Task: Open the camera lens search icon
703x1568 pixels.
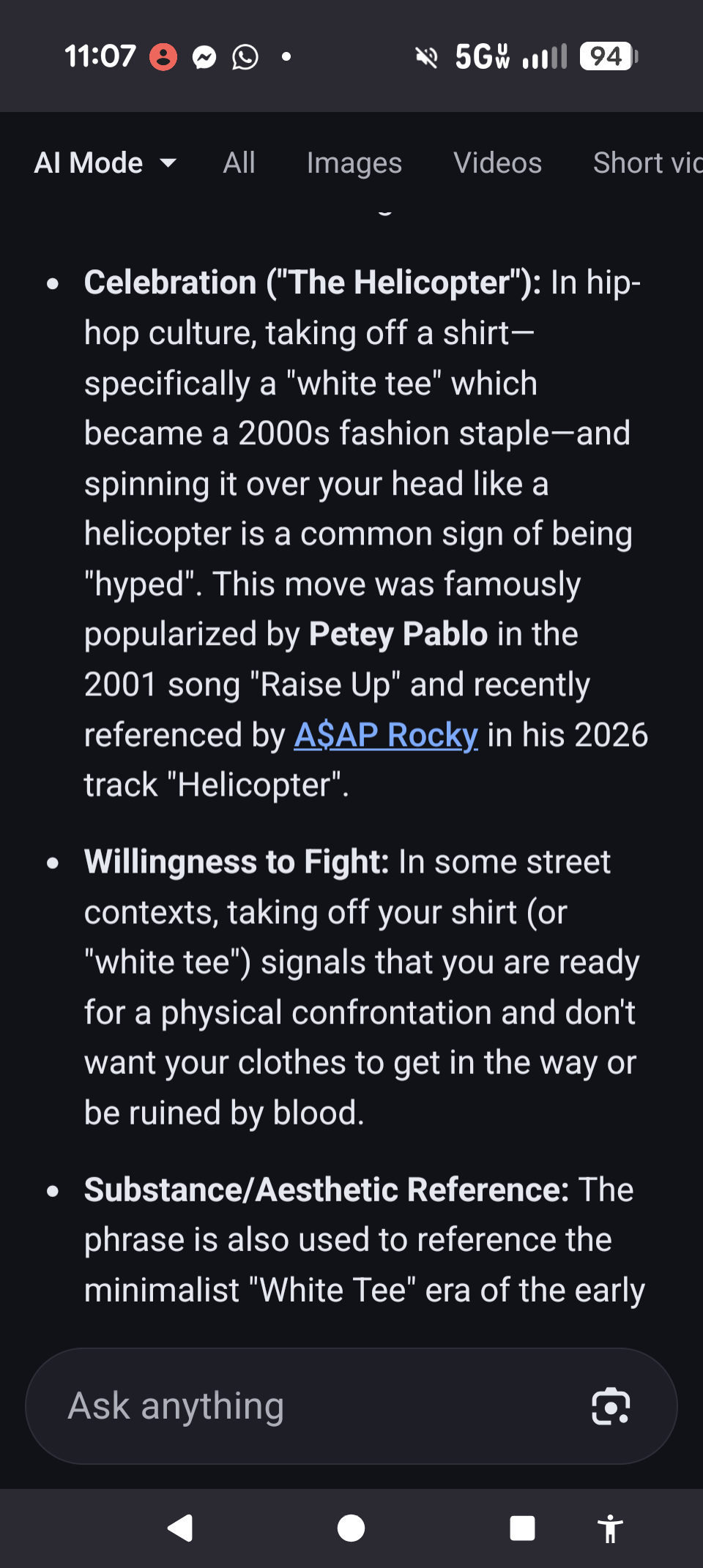Action: click(610, 1406)
